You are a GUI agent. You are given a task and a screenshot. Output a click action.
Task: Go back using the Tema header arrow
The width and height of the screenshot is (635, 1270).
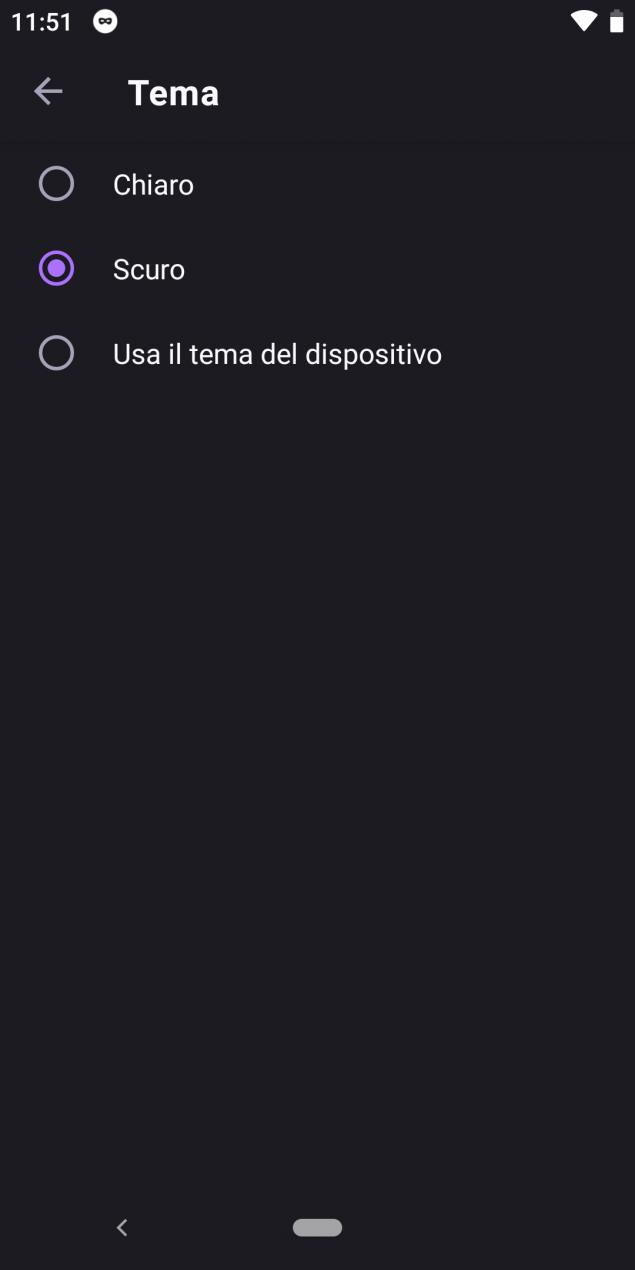[48, 92]
